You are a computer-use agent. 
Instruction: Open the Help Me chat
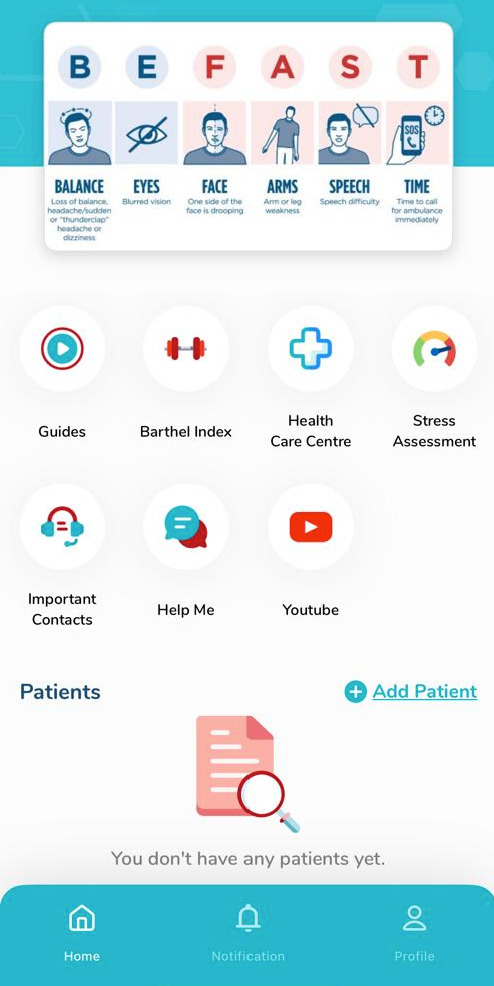point(186,527)
